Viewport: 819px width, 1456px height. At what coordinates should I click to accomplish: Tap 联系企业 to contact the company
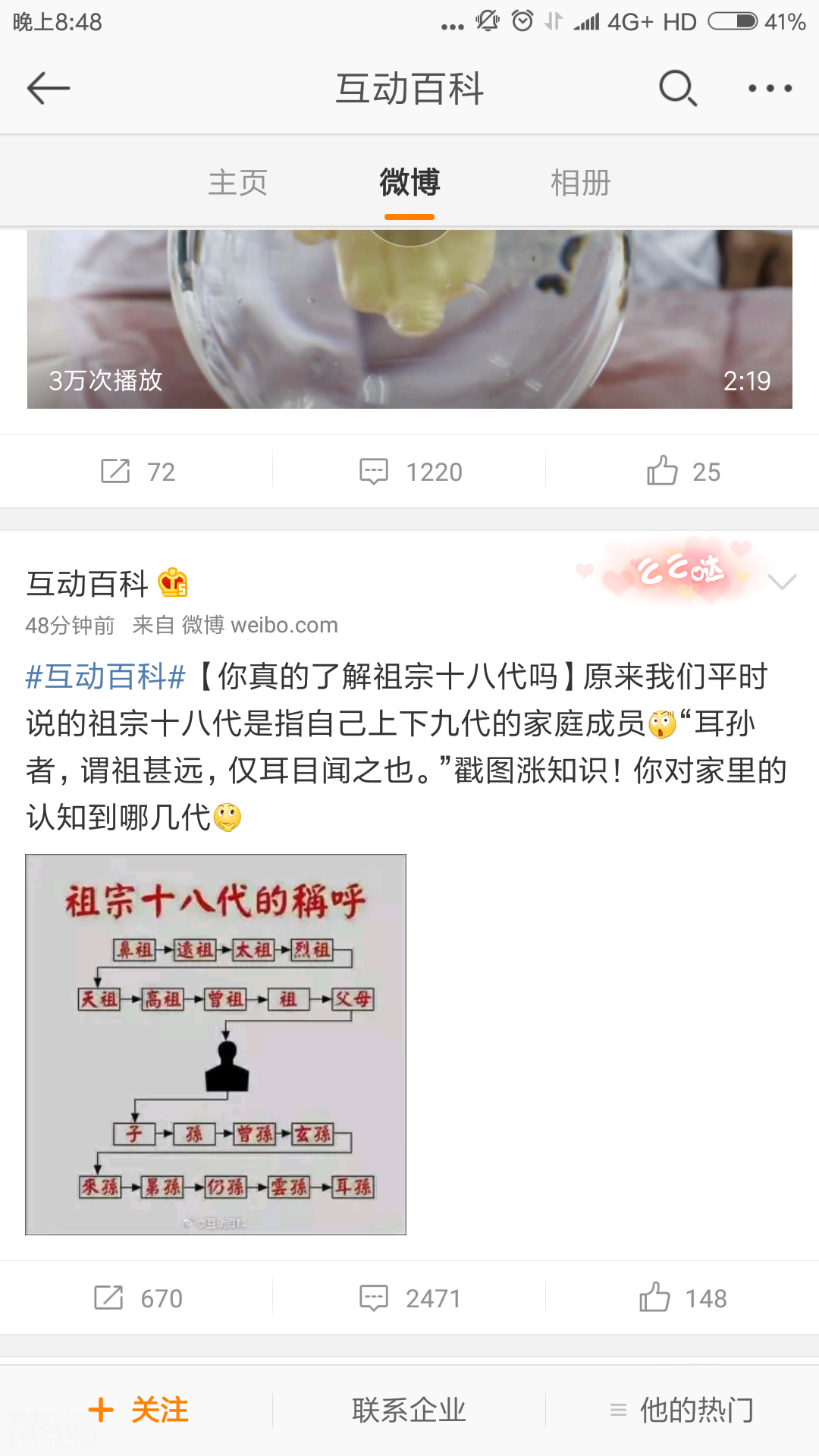pyautogui.click(x=409, y=1410)
